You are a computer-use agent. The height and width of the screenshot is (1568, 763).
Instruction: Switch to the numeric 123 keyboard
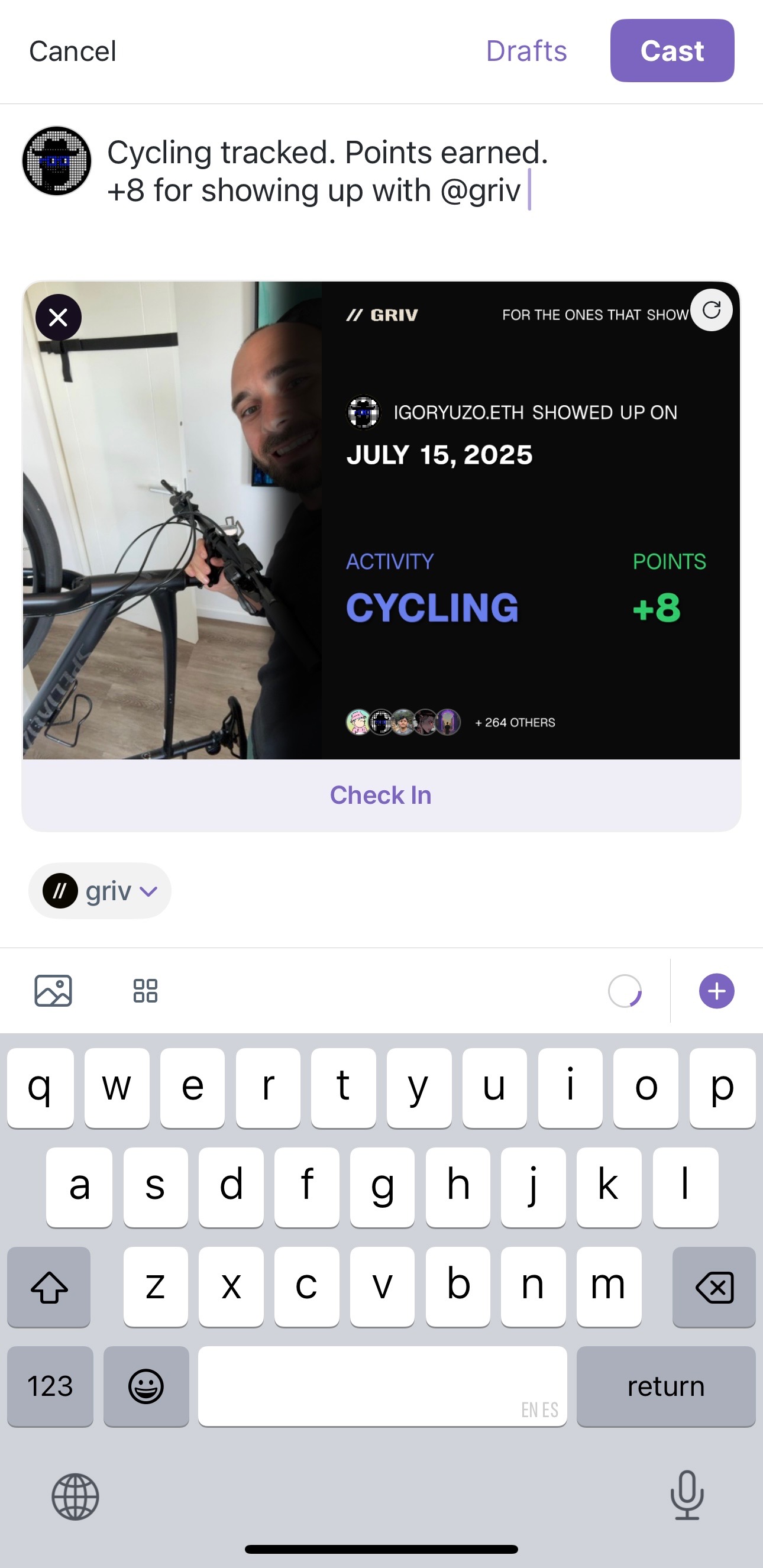click(50, 1386)
